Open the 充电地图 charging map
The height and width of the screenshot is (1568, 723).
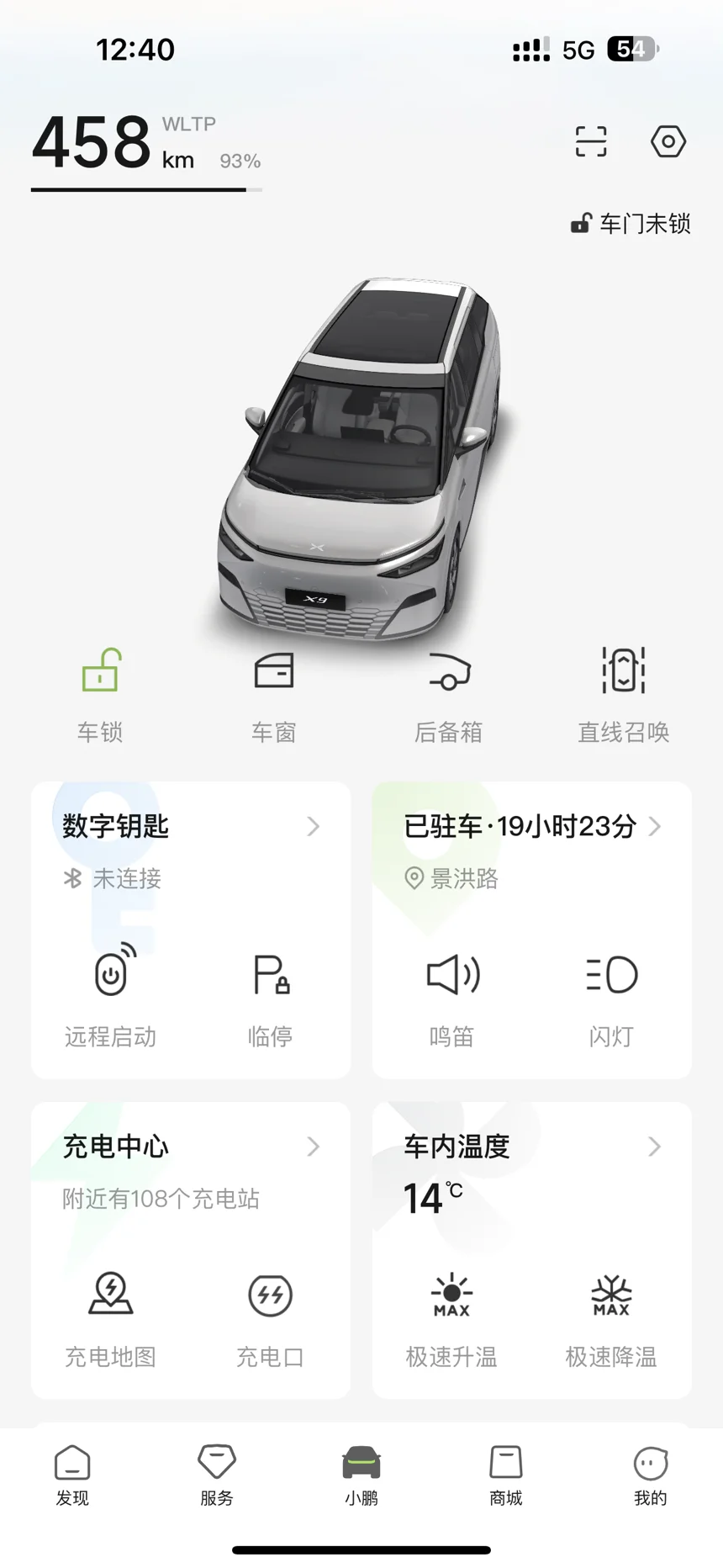(111, 1319)
